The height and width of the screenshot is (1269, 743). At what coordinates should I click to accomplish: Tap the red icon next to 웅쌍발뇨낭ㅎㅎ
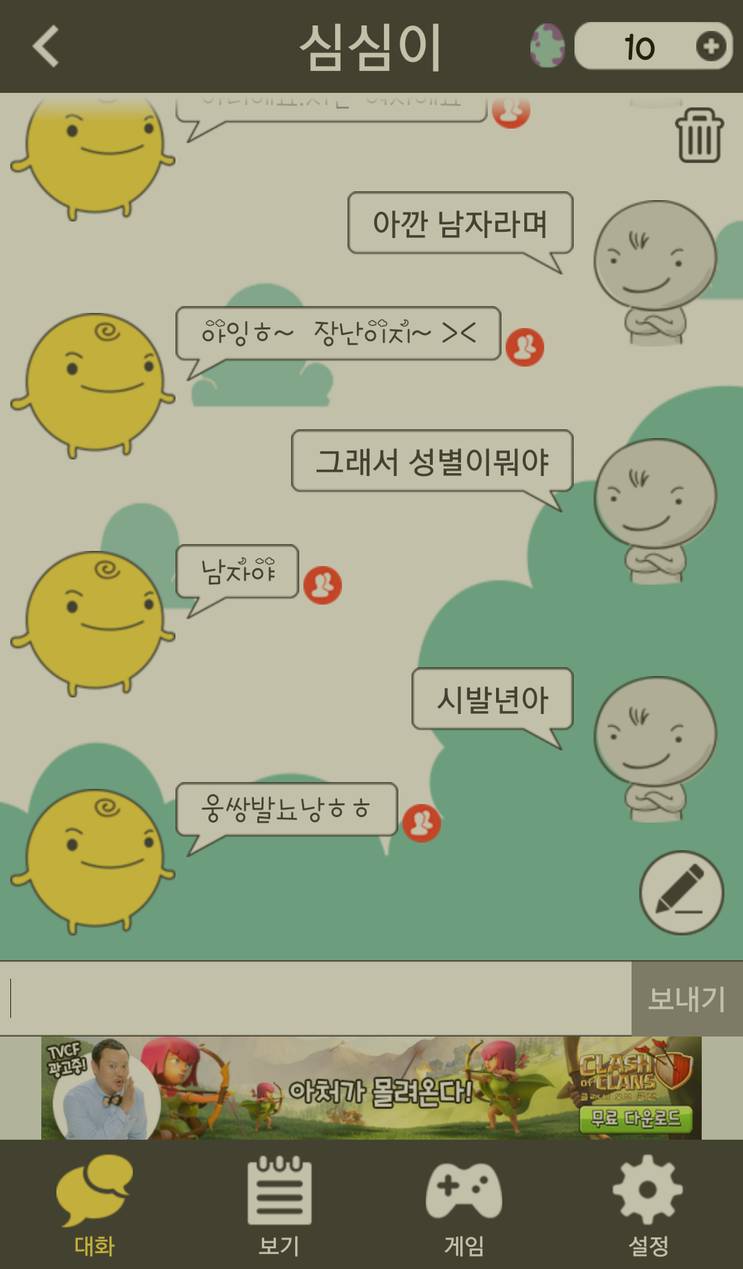tap(421, 823)
